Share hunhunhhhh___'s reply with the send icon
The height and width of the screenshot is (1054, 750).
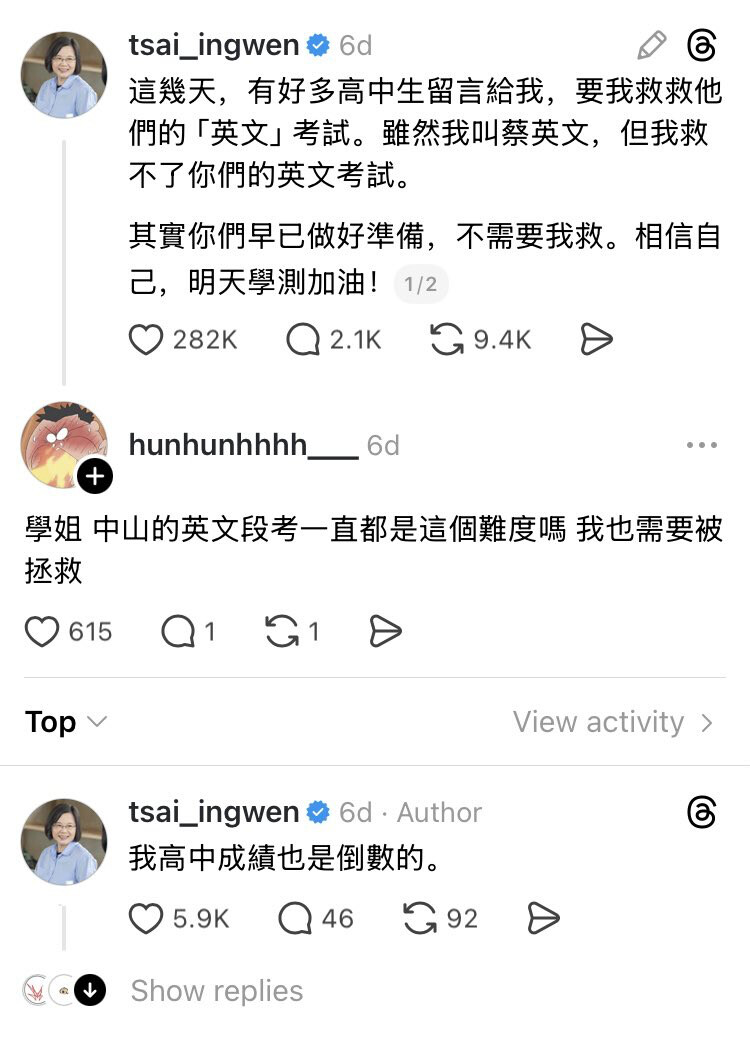click(x=385, y=632)
